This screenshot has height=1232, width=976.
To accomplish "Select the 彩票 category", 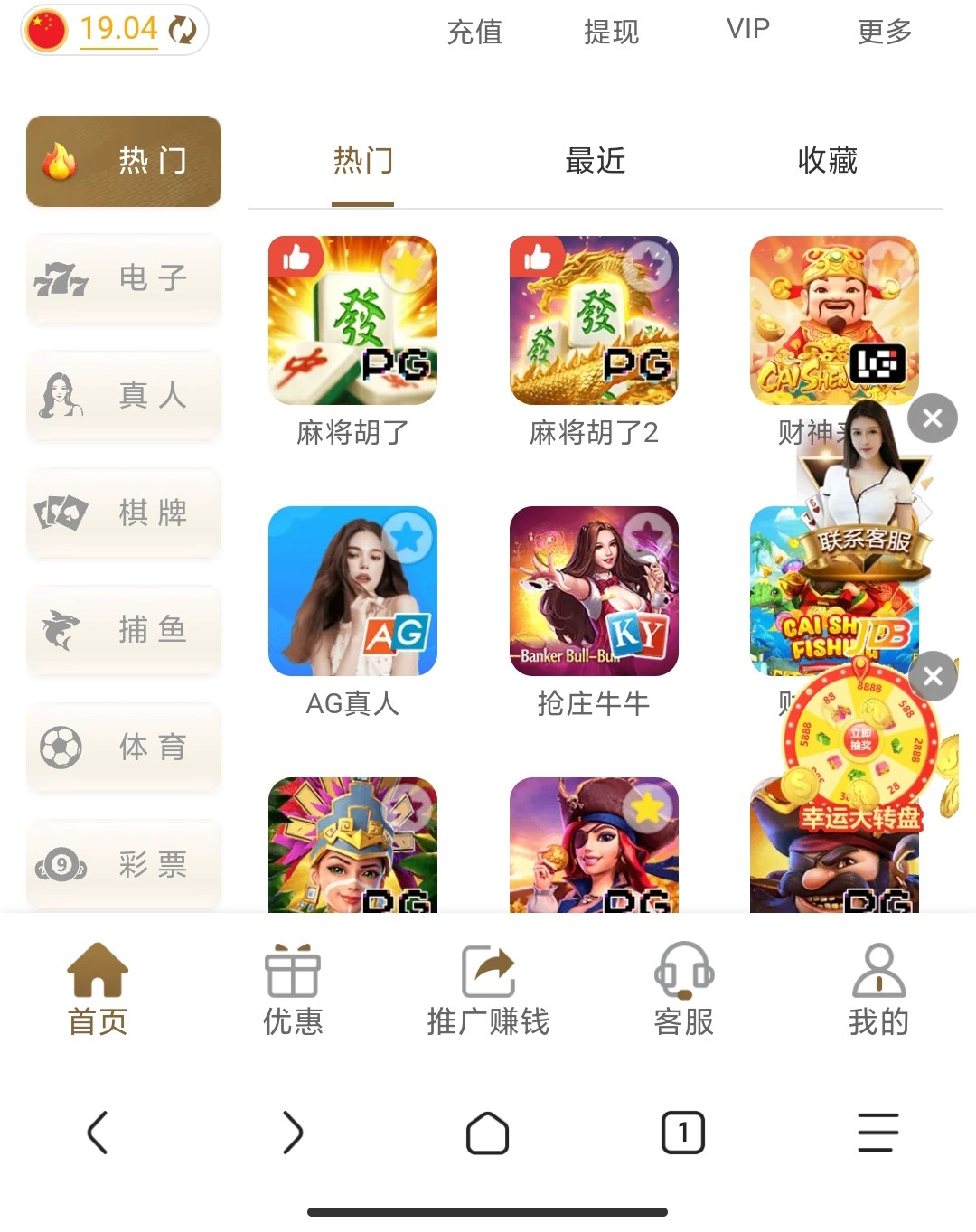I will click(124, 865).
